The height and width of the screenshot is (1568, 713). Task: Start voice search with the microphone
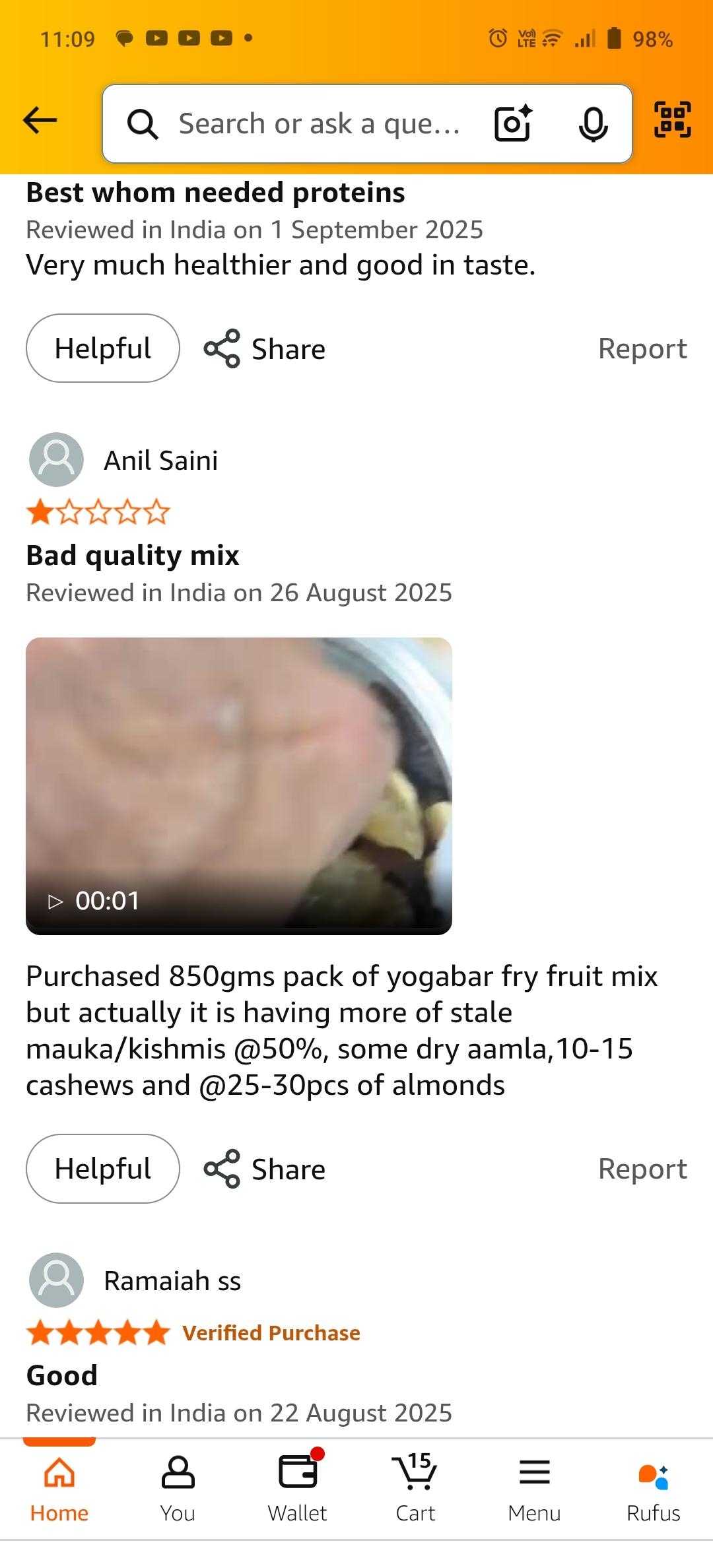coord(592,123)
